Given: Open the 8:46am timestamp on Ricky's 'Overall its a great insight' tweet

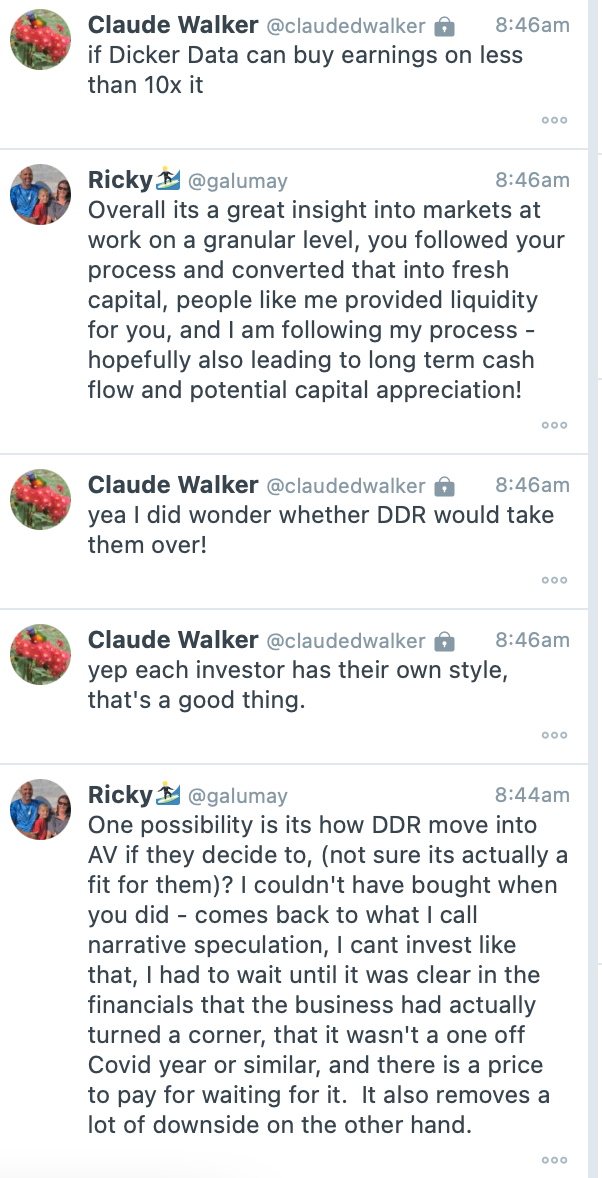Looking at the screenshot, I should [x=532, y=181].
